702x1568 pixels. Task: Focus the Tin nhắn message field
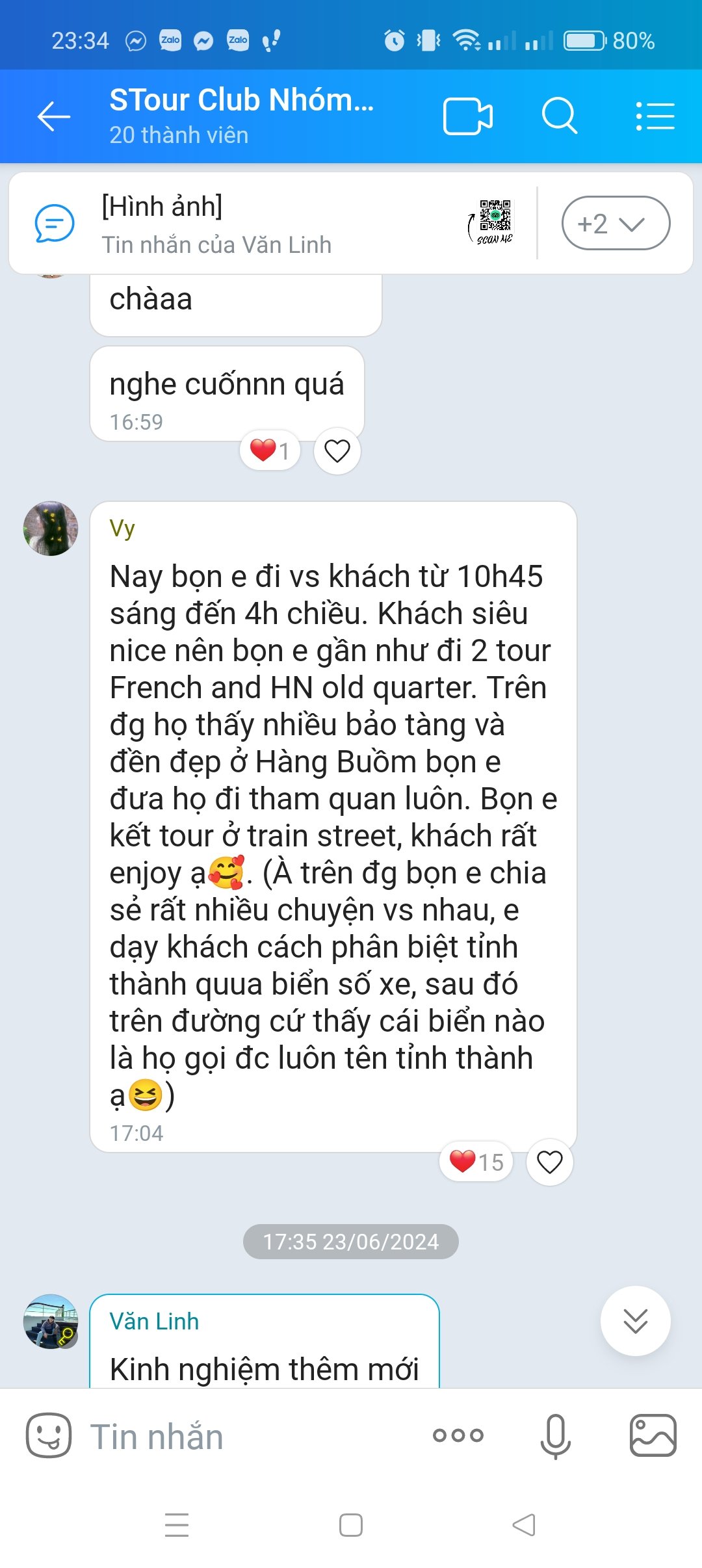point(247,1437)
